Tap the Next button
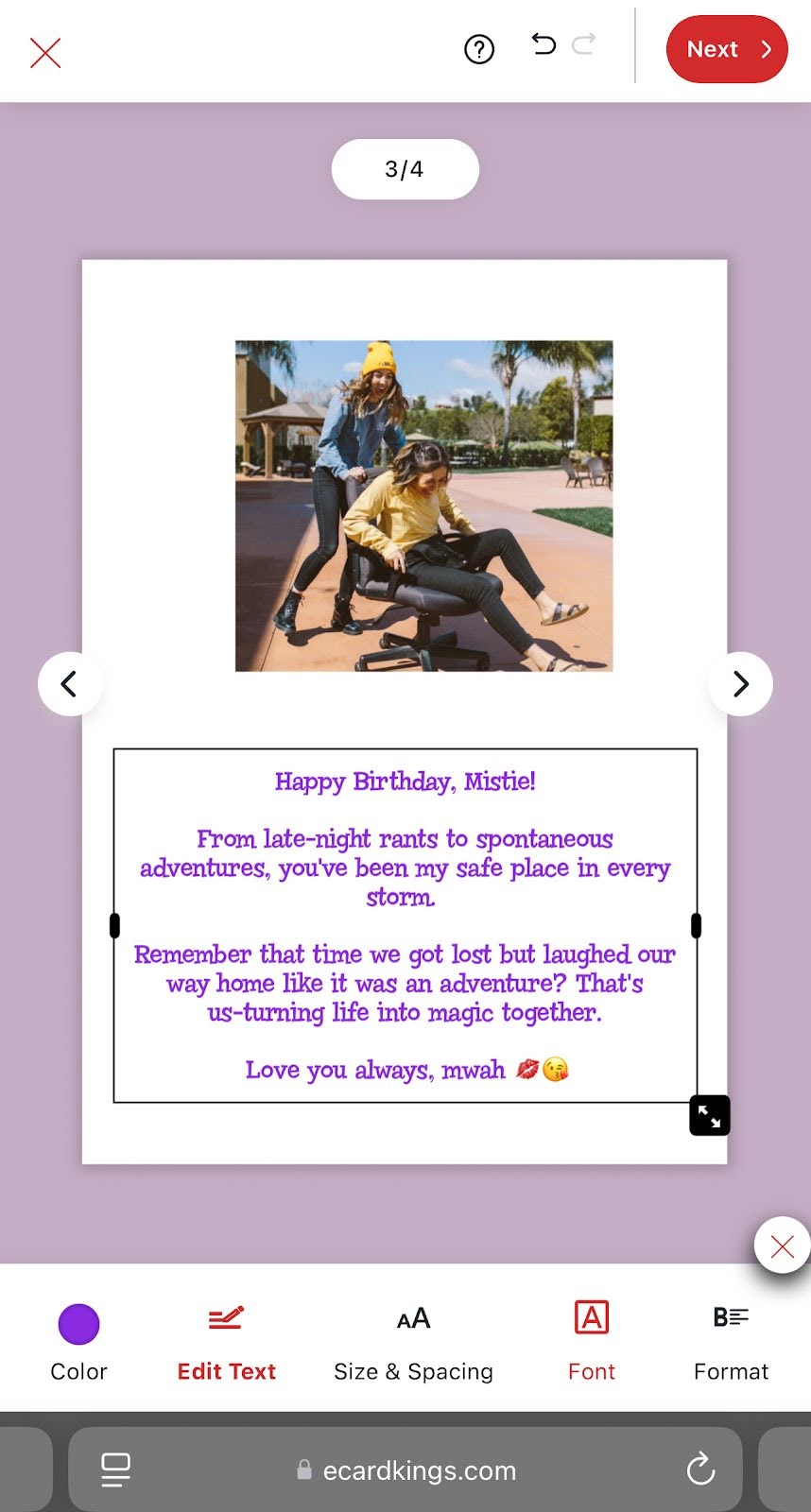Screen dimensions: 811x1512 click(726, 49)
